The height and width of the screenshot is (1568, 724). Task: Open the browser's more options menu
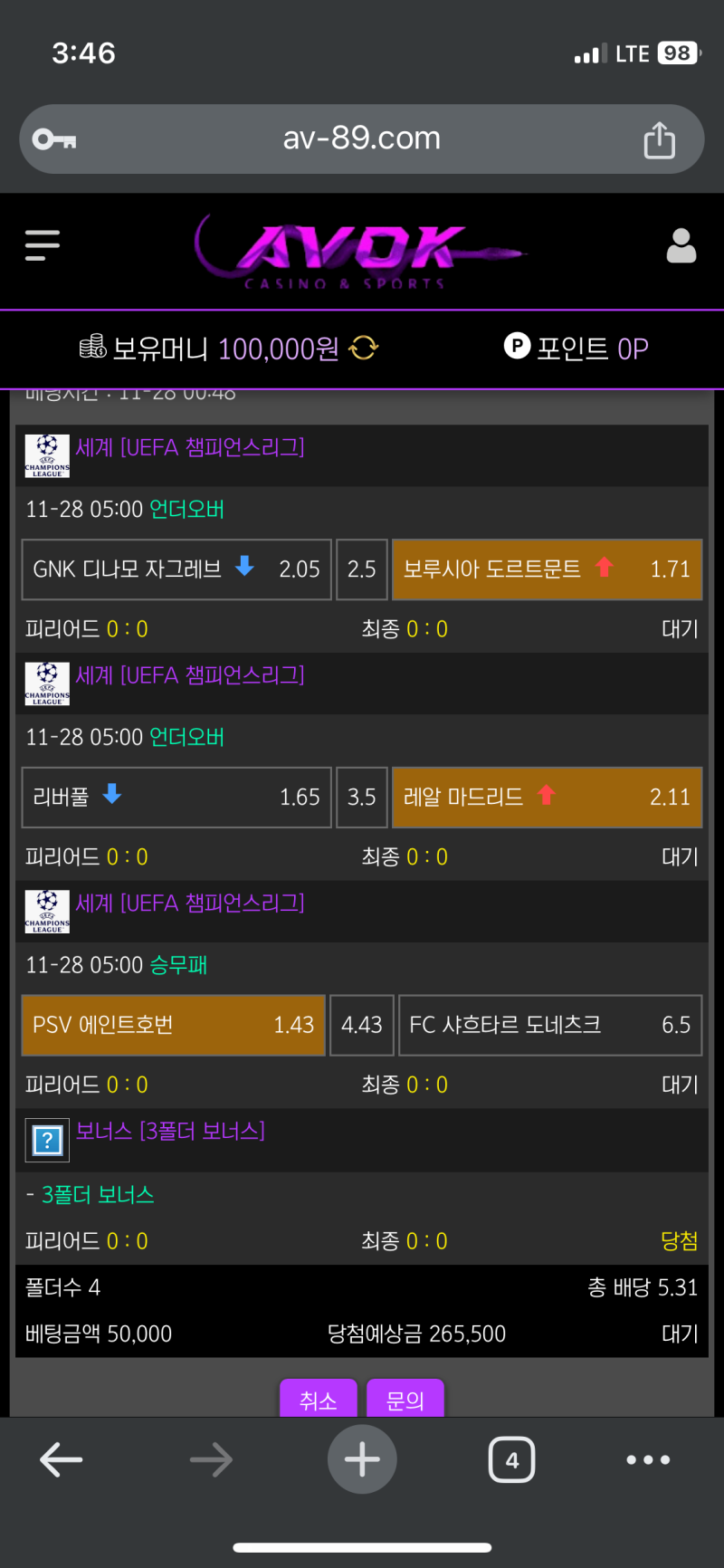pyautogui.click(x=648, y=1459)
